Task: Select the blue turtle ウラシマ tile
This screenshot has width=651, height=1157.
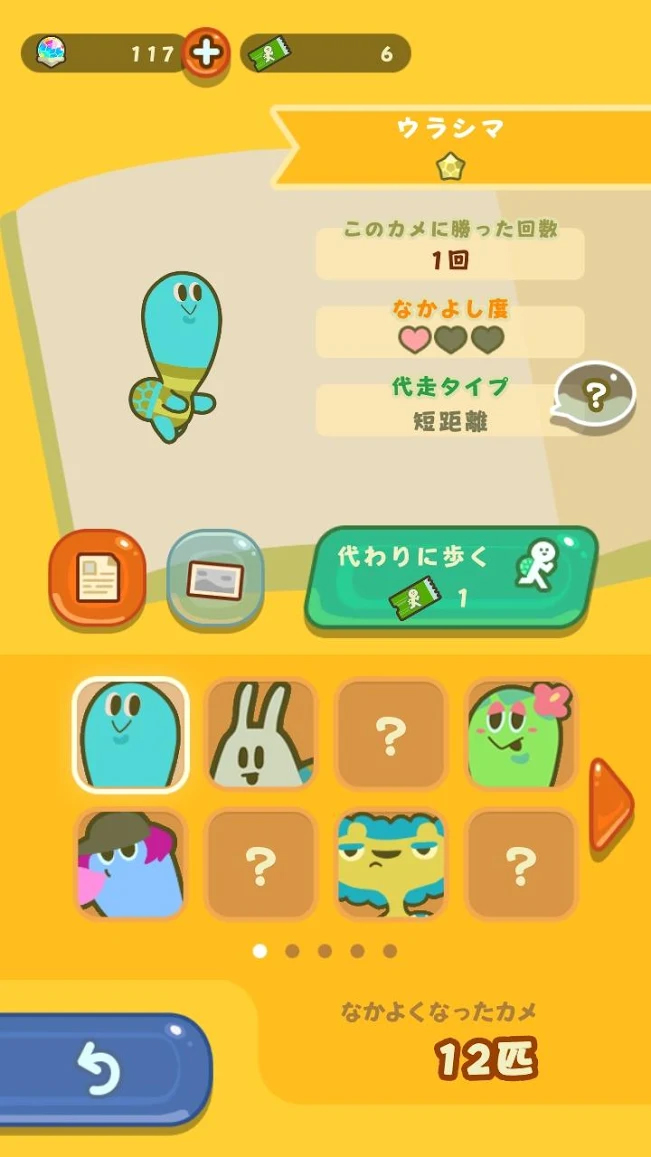Action: pos(130,734)
